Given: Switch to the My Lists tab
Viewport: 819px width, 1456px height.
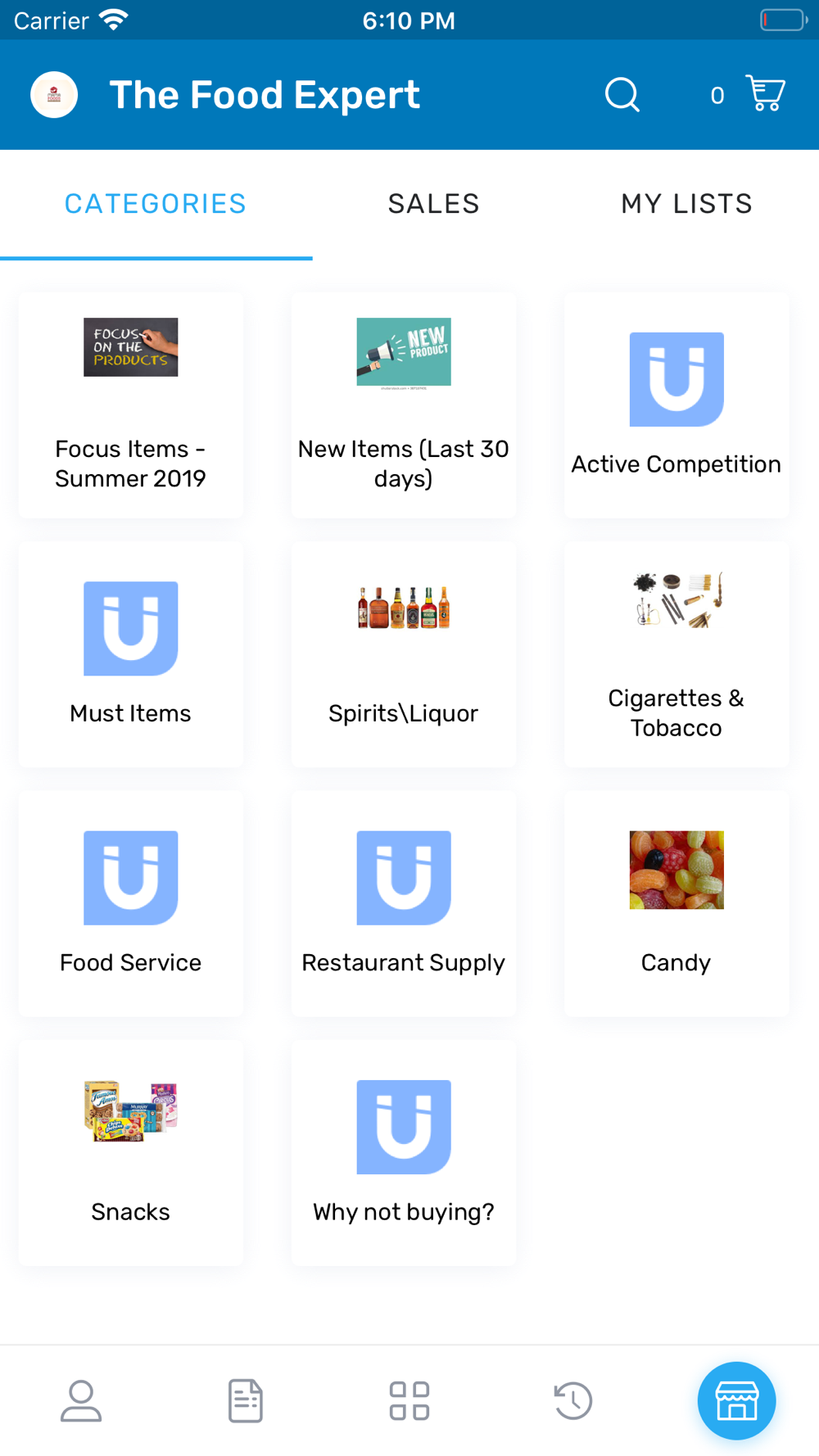Looking at the screenshot, I should click(686, 204).
